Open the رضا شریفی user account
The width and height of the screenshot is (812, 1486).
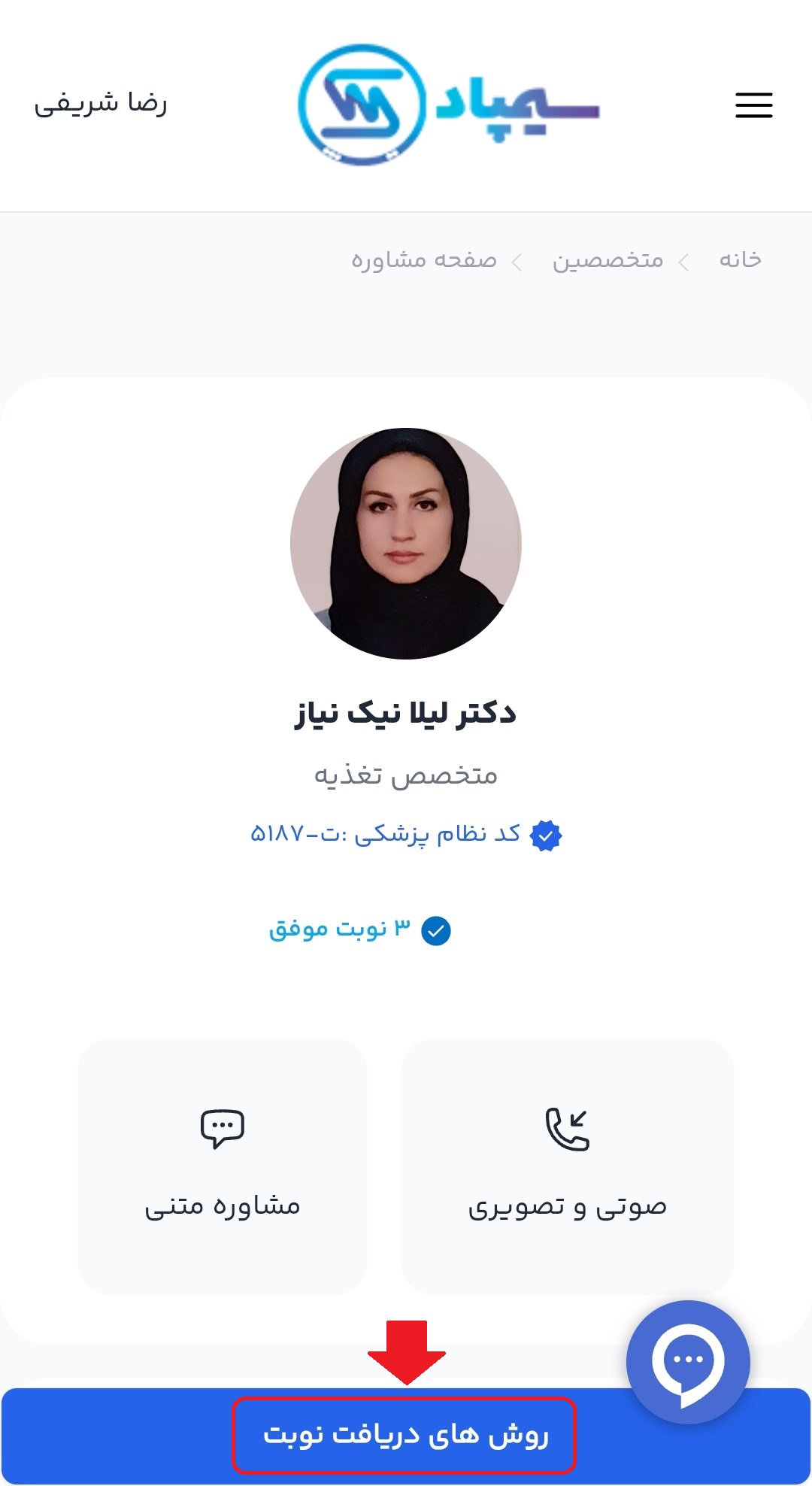coord(101,103)
